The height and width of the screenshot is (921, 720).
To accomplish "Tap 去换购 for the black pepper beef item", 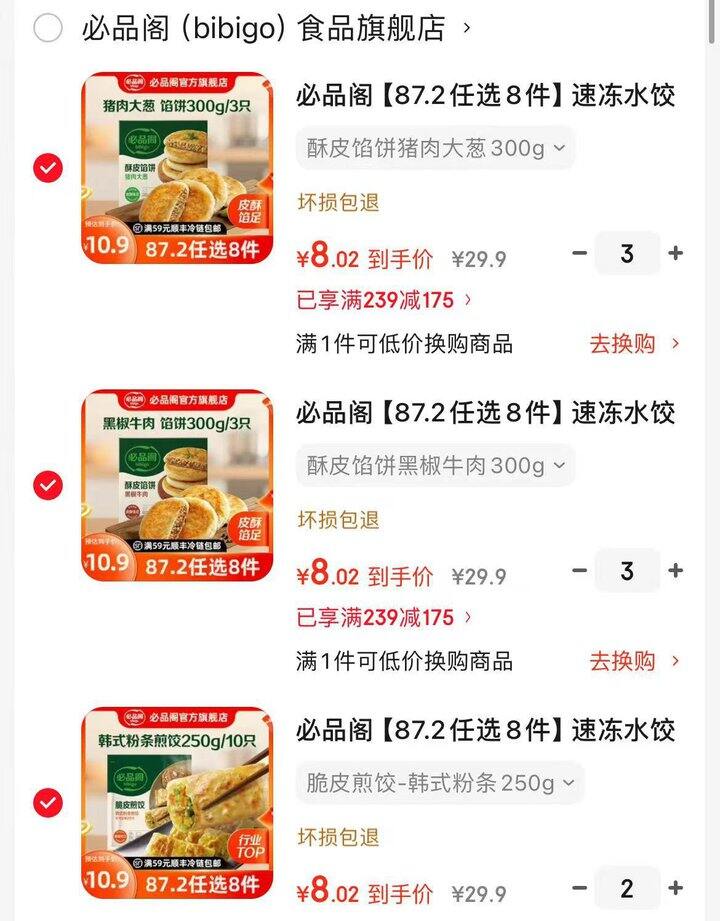I will tap(627, 662).
